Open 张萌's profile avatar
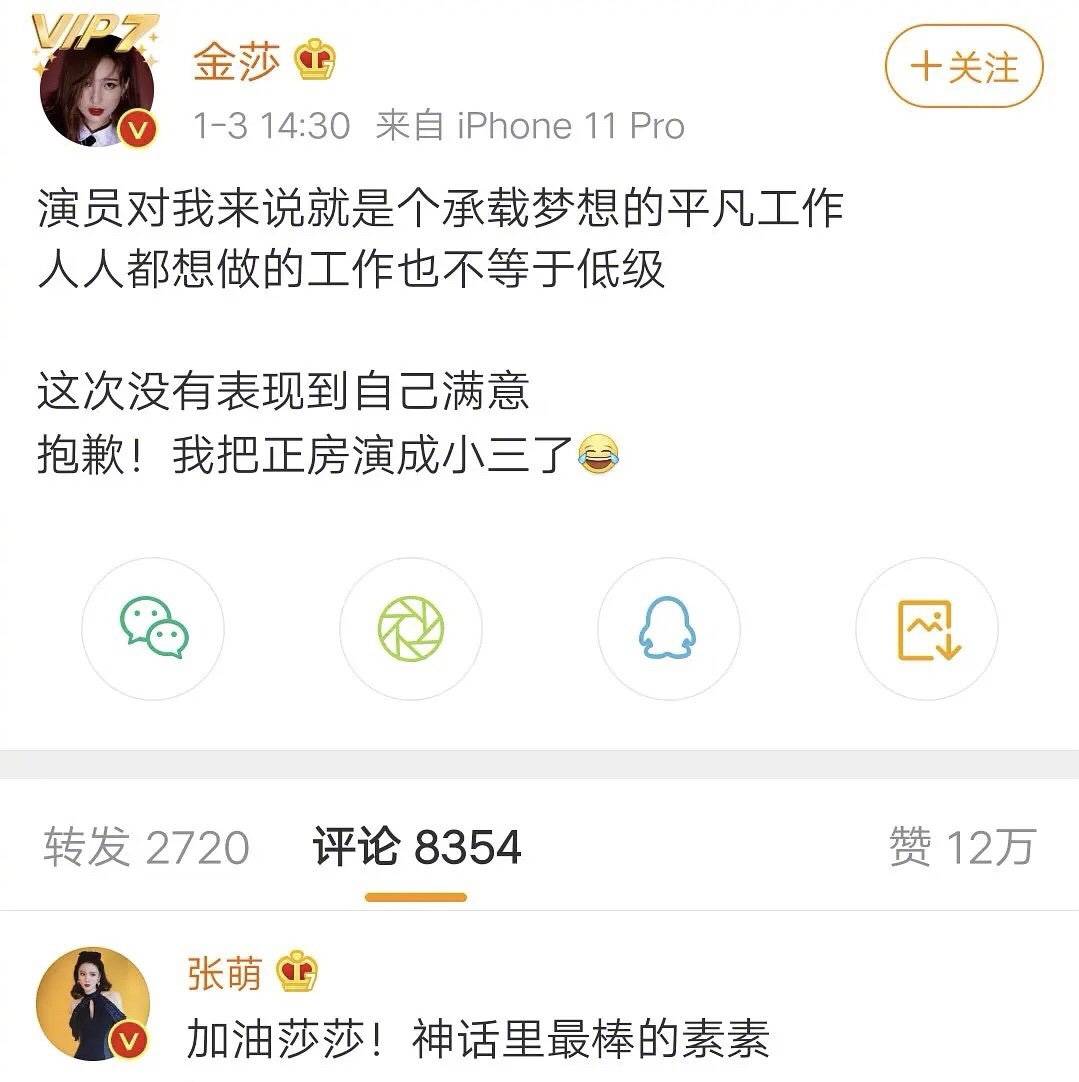The width and height of the screenshot is (1079, 1082). pyautogui.click(x=93, y=1004)
